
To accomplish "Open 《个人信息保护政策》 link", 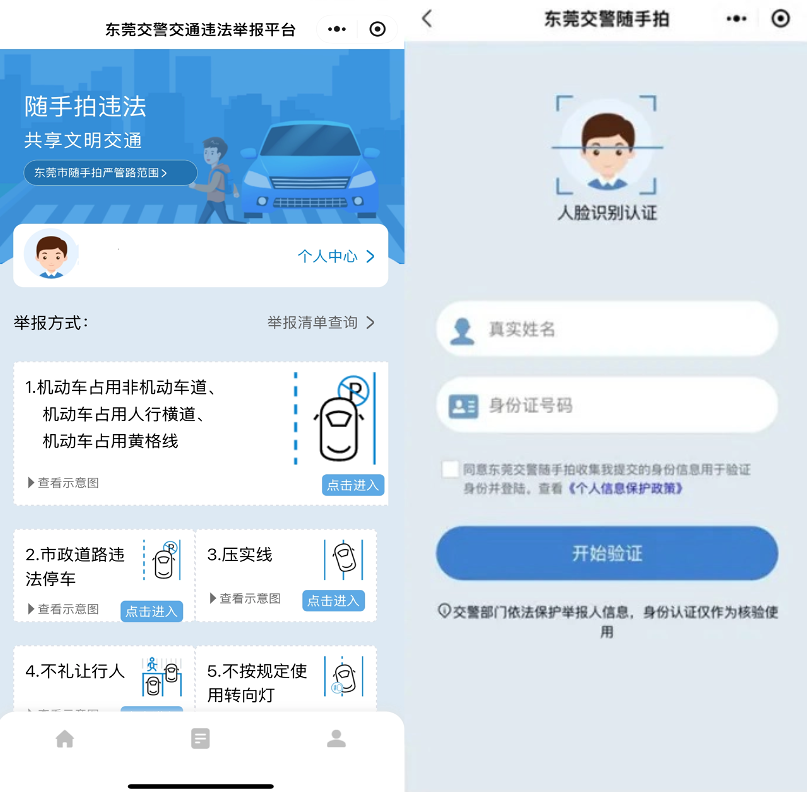I will click(625, 489).
